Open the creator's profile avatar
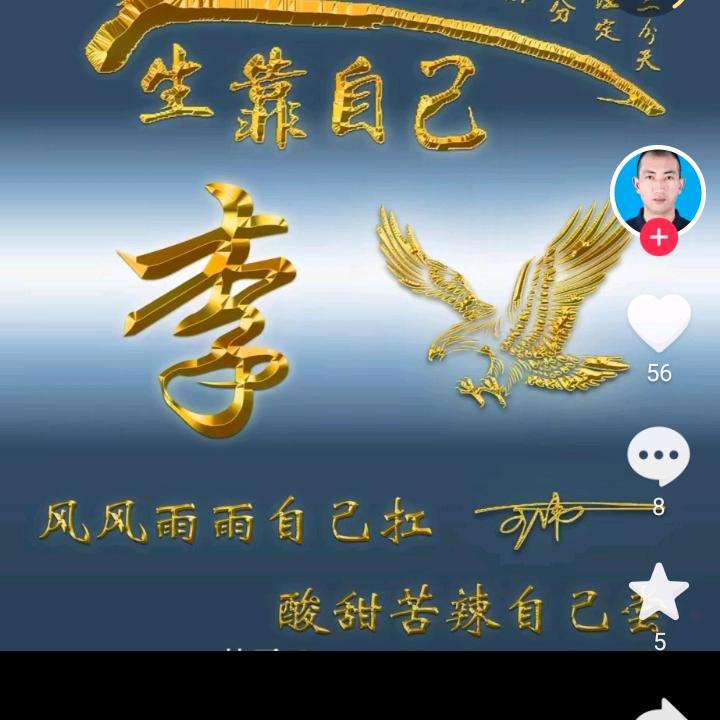Screen dimensions: 720x720 658,192
